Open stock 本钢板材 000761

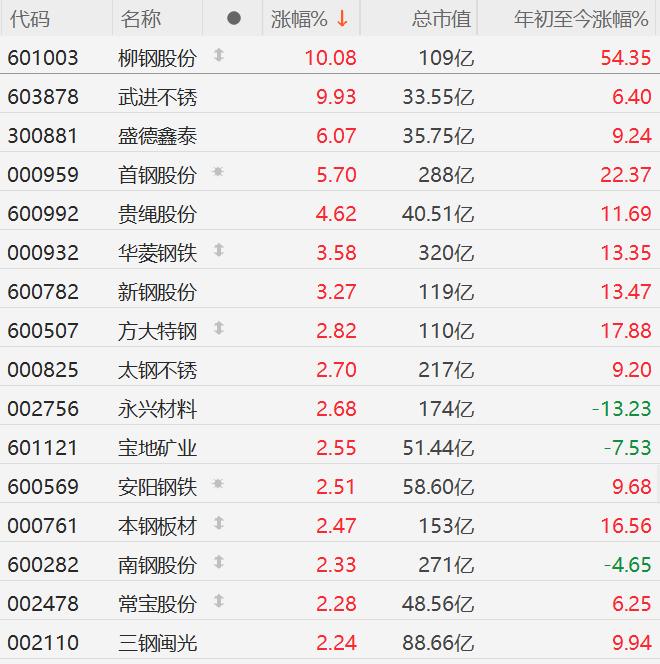coord(157,526)
